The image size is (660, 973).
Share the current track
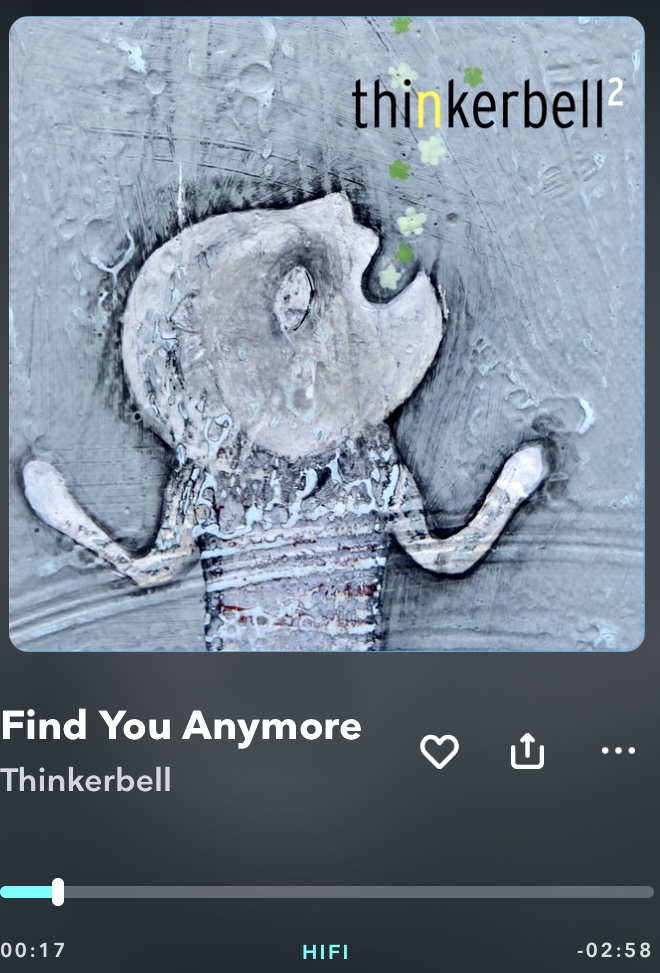[527, 751]
